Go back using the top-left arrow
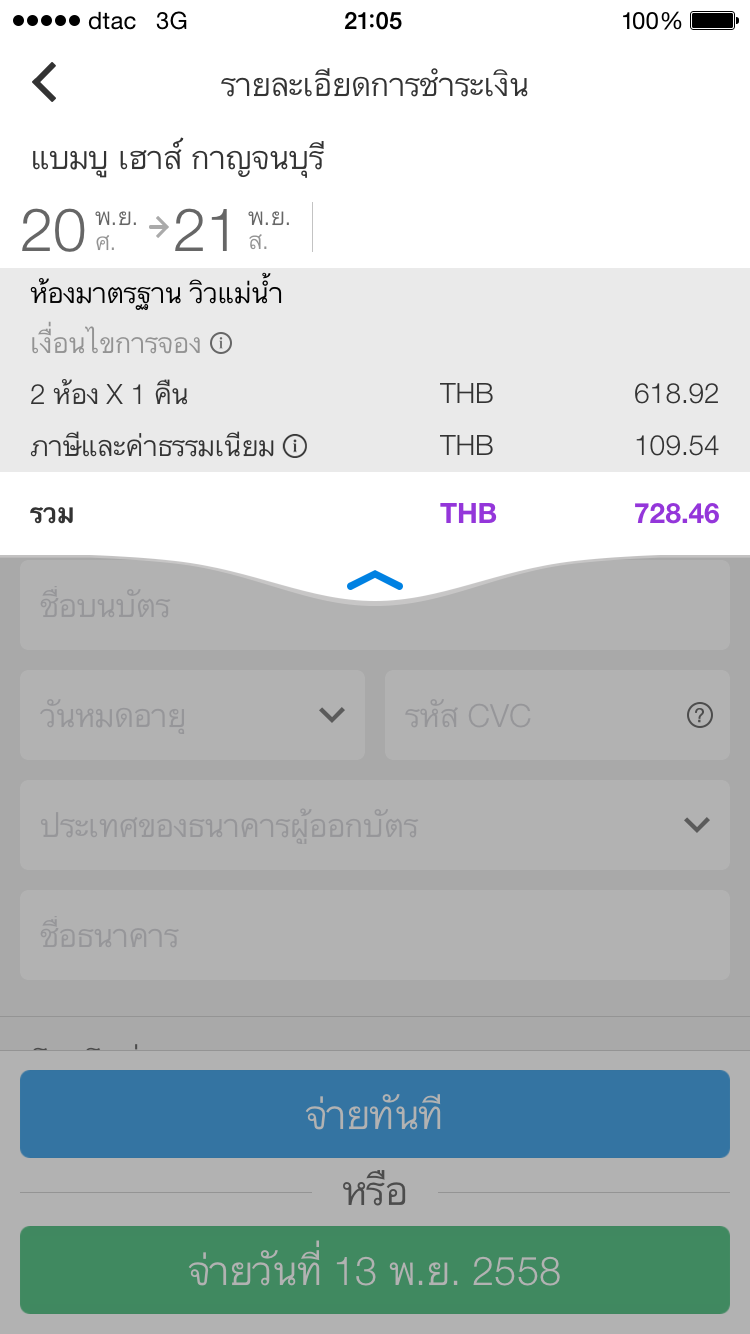The height and width of the screenshot is (1334, 750). (x=44, y=82)
